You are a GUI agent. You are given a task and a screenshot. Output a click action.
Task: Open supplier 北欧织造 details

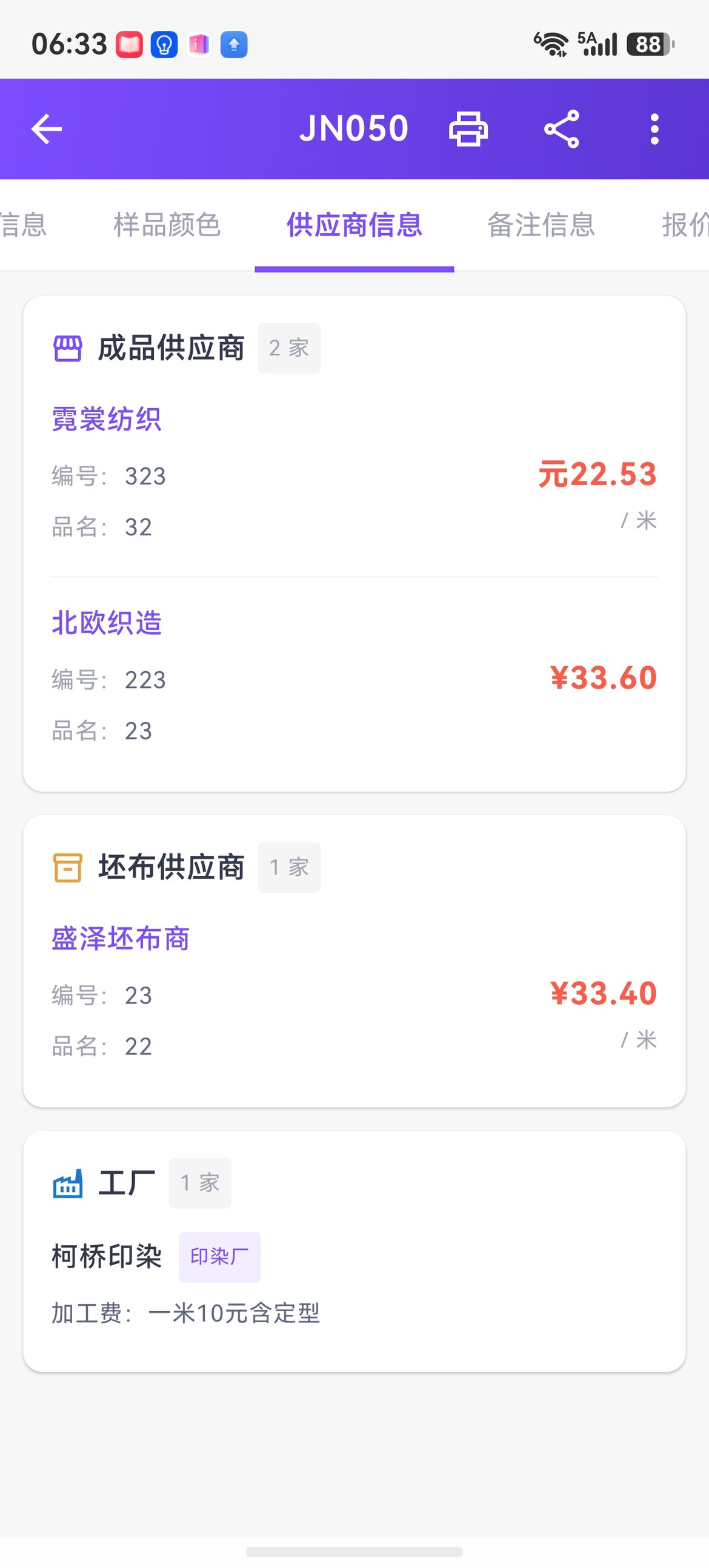[x=107, y=623]
